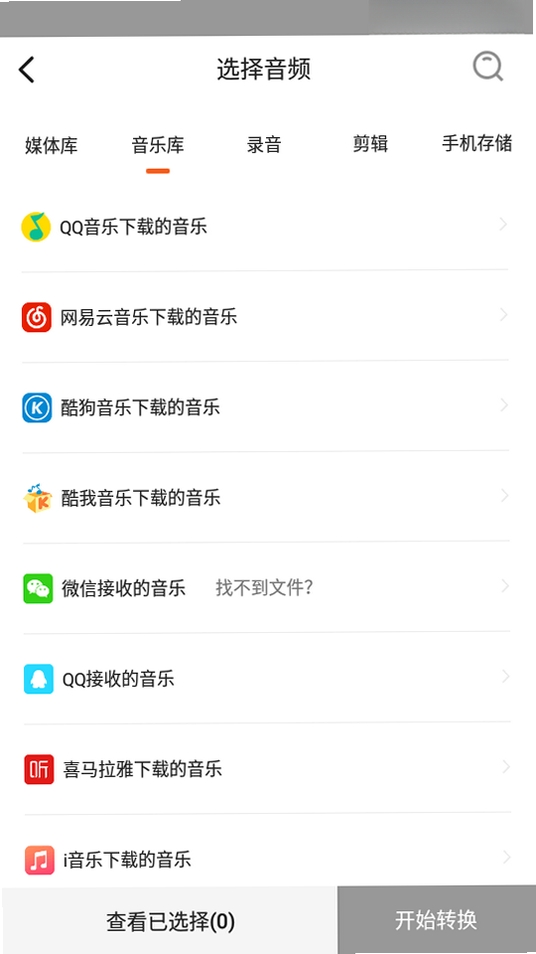Switch to the 手机存储 tab
This screenshot has width=536, height=954.
(476, 143)
